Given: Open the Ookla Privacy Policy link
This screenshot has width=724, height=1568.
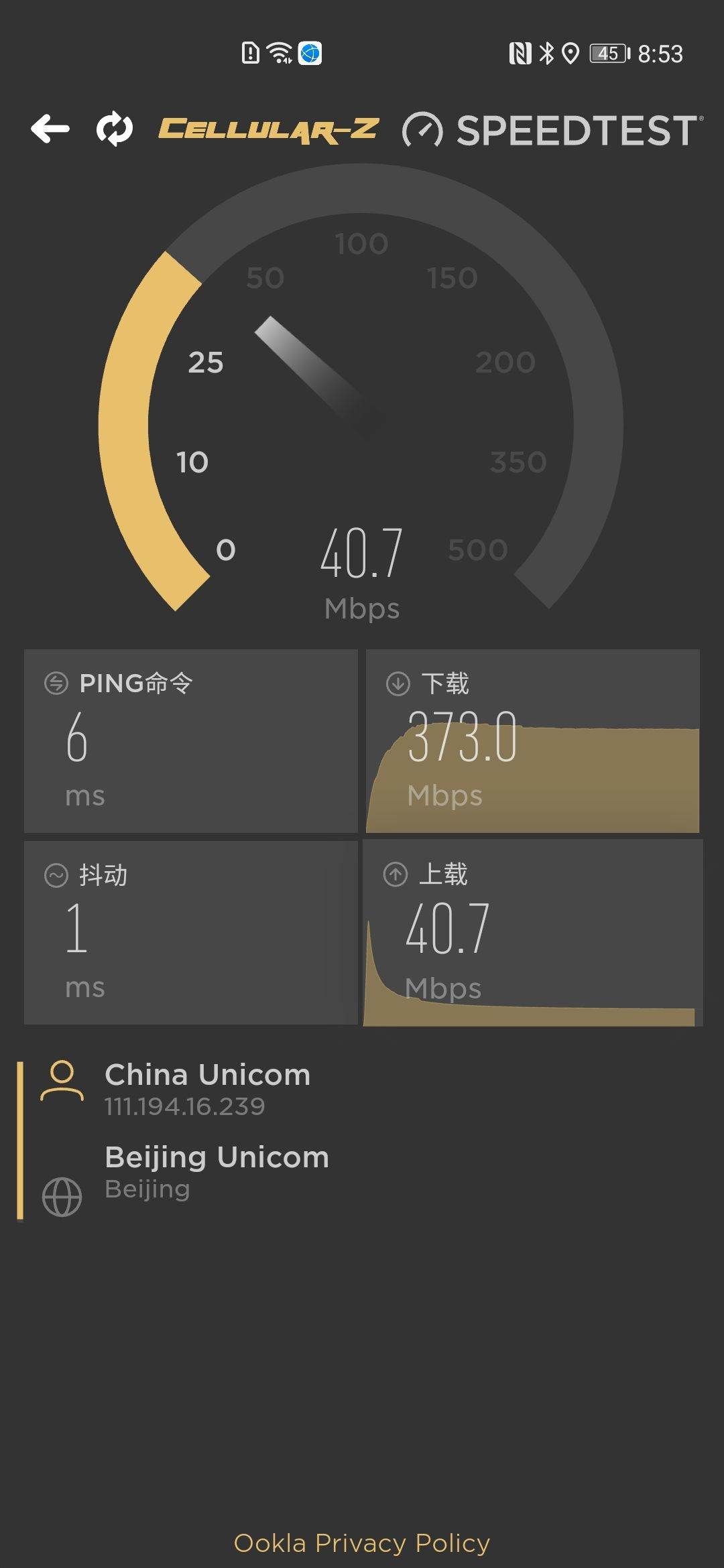Looking at the screenshot, I should click(x=362, y=1543).
